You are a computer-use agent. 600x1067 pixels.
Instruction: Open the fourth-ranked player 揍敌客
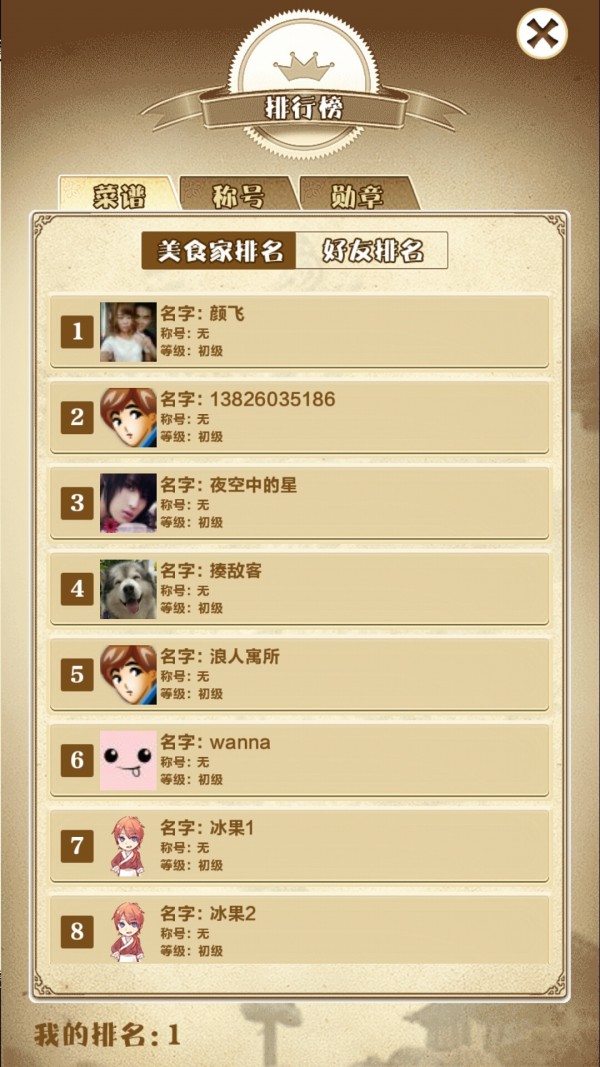click(300, 589)
